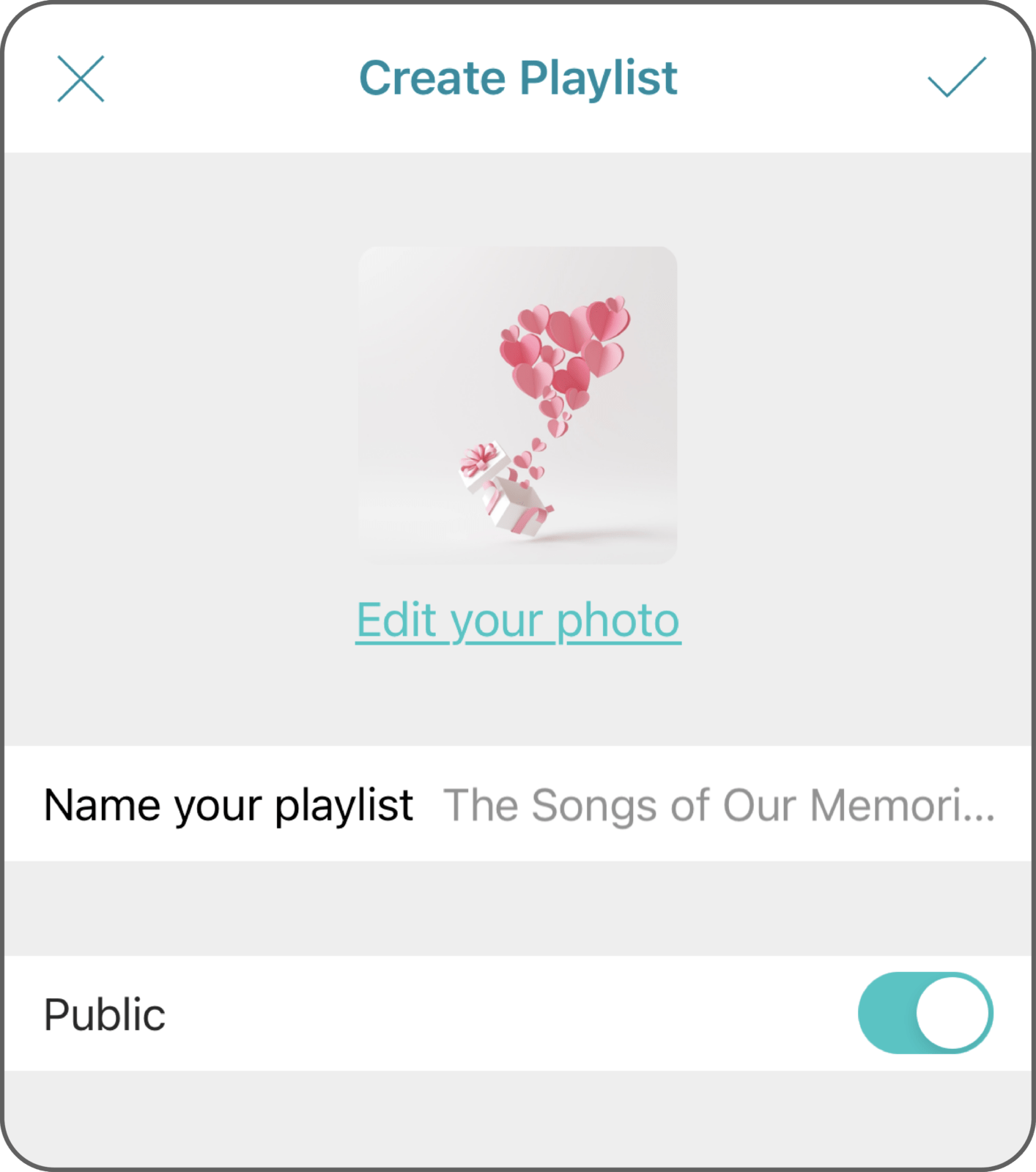
Task: Close the Create Playlist screen
Action: [81, 78]
